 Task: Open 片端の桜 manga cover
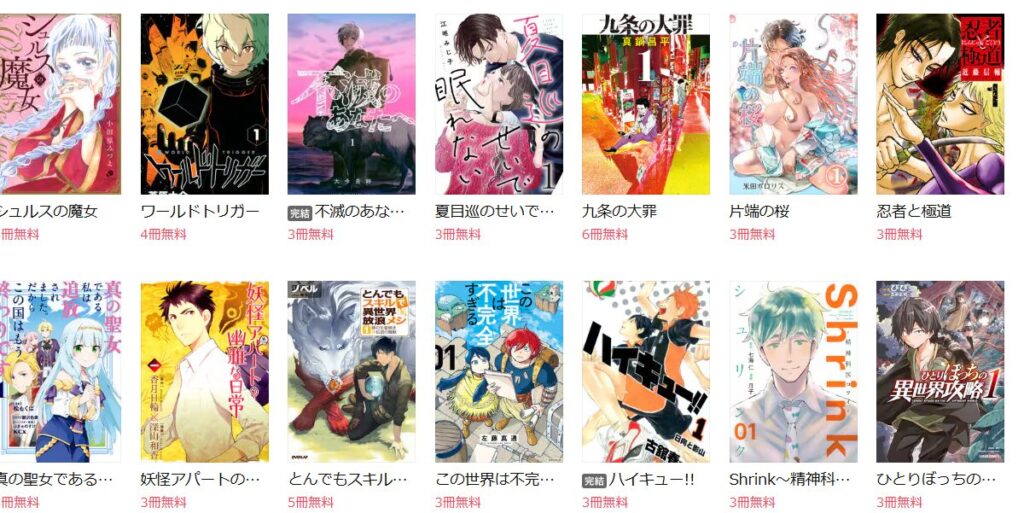pyautogui.click(x=792, y=104)
